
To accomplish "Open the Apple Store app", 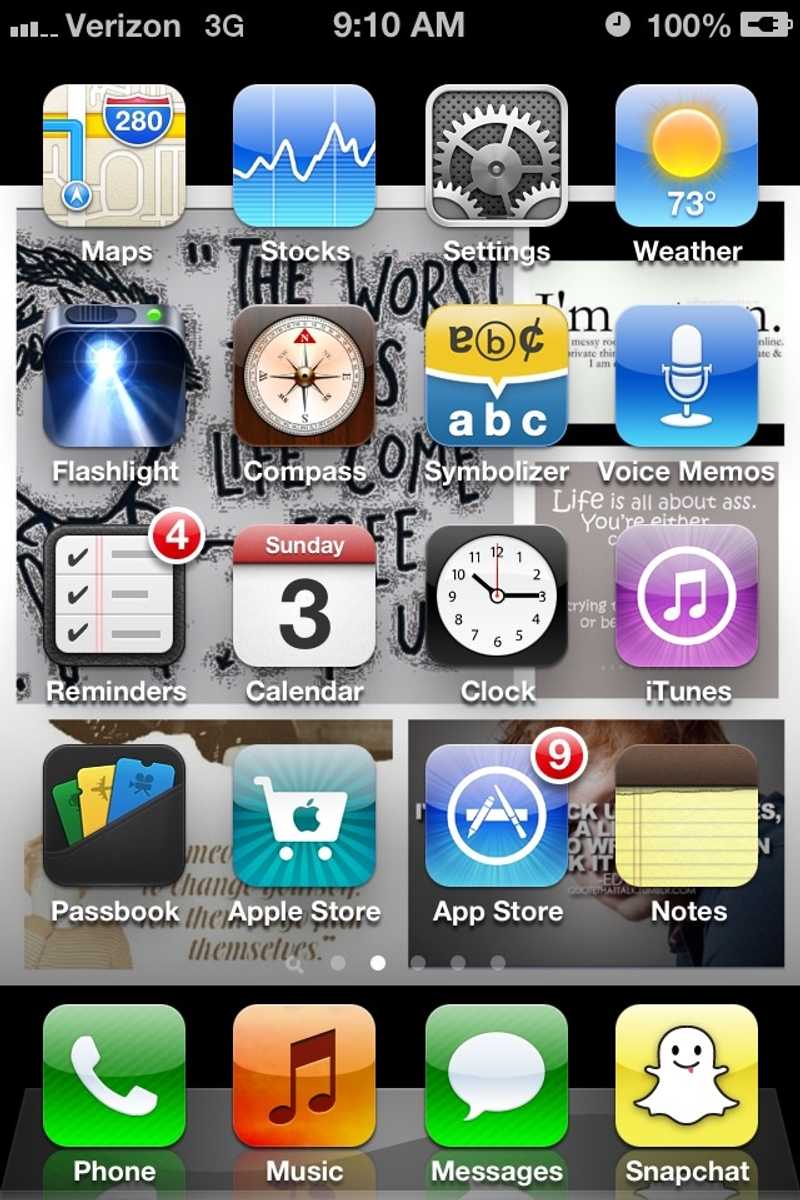I will coord(304,816).
